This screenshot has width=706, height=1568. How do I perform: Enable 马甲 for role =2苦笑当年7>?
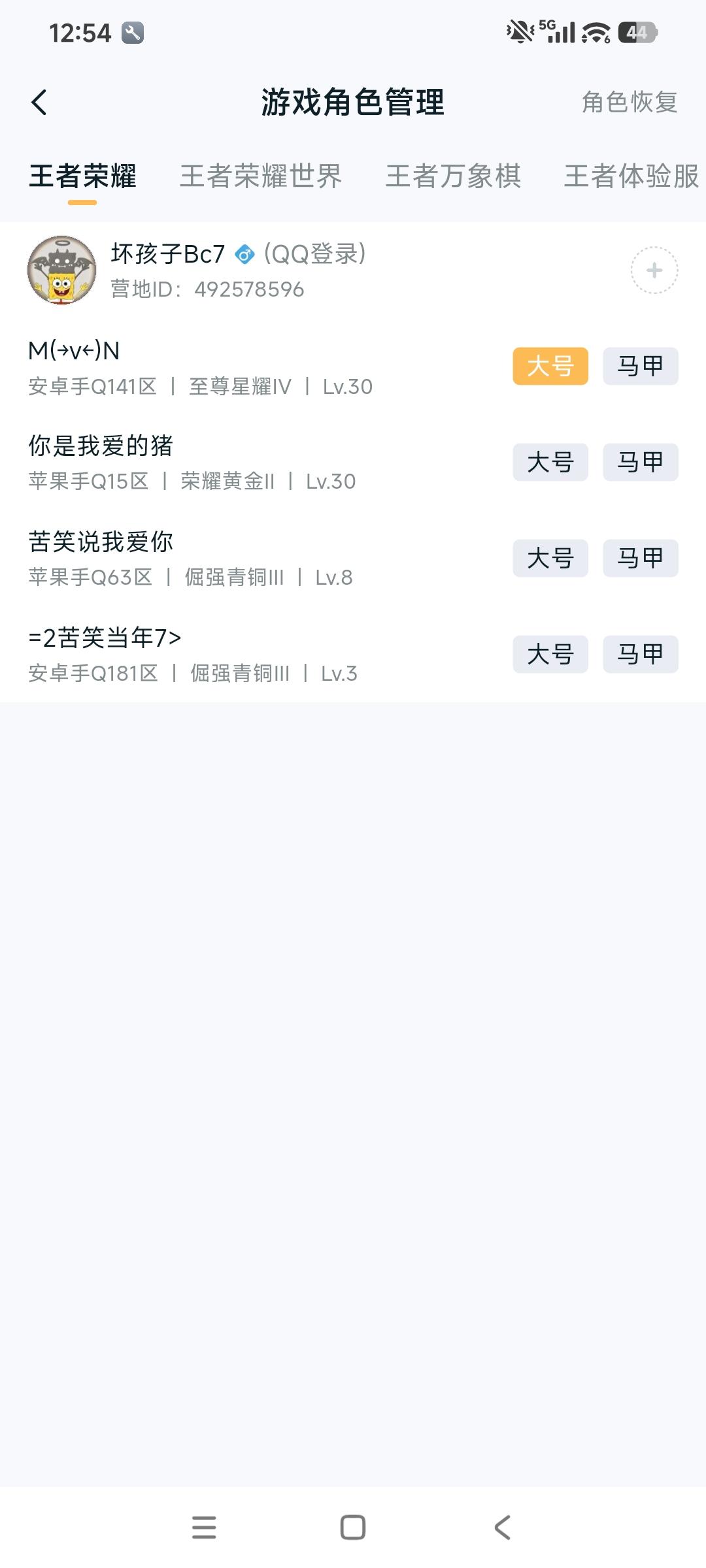[x=639, y=654]
